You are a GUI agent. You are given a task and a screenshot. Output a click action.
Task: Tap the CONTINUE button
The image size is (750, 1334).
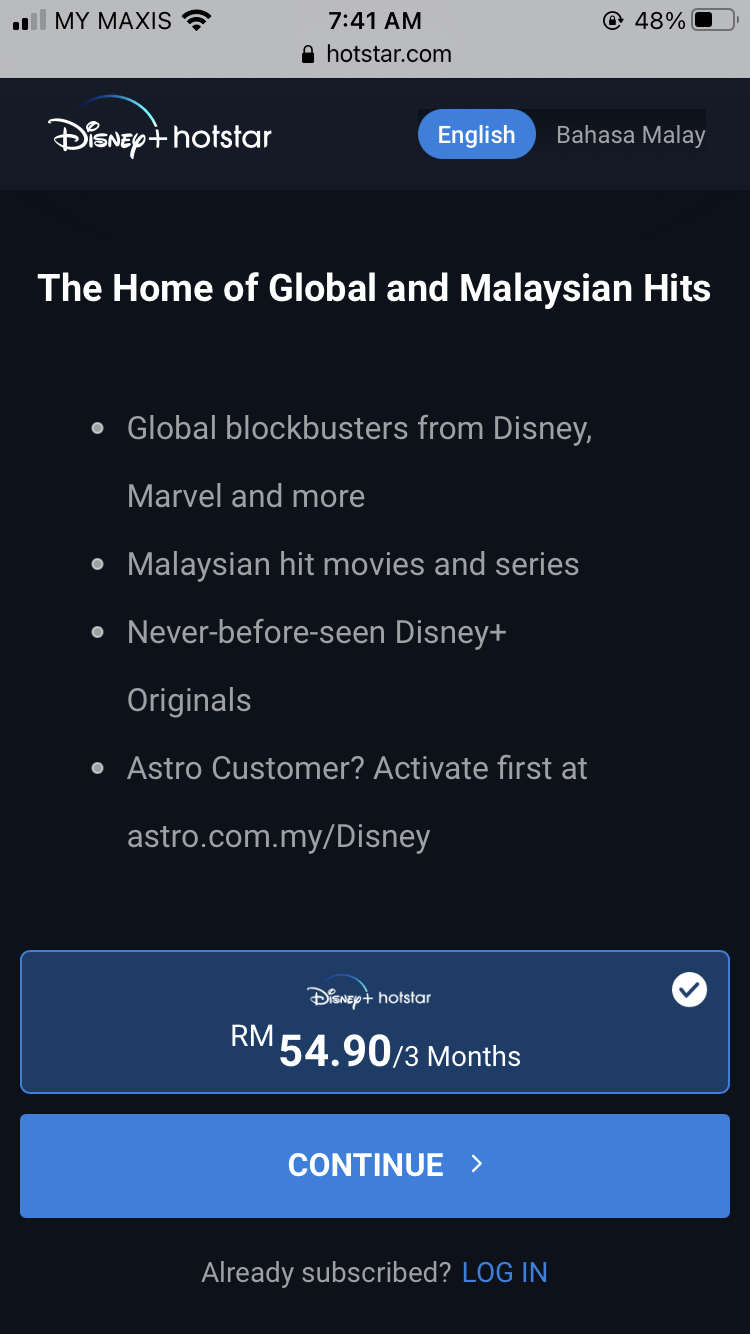[375, 1165]
